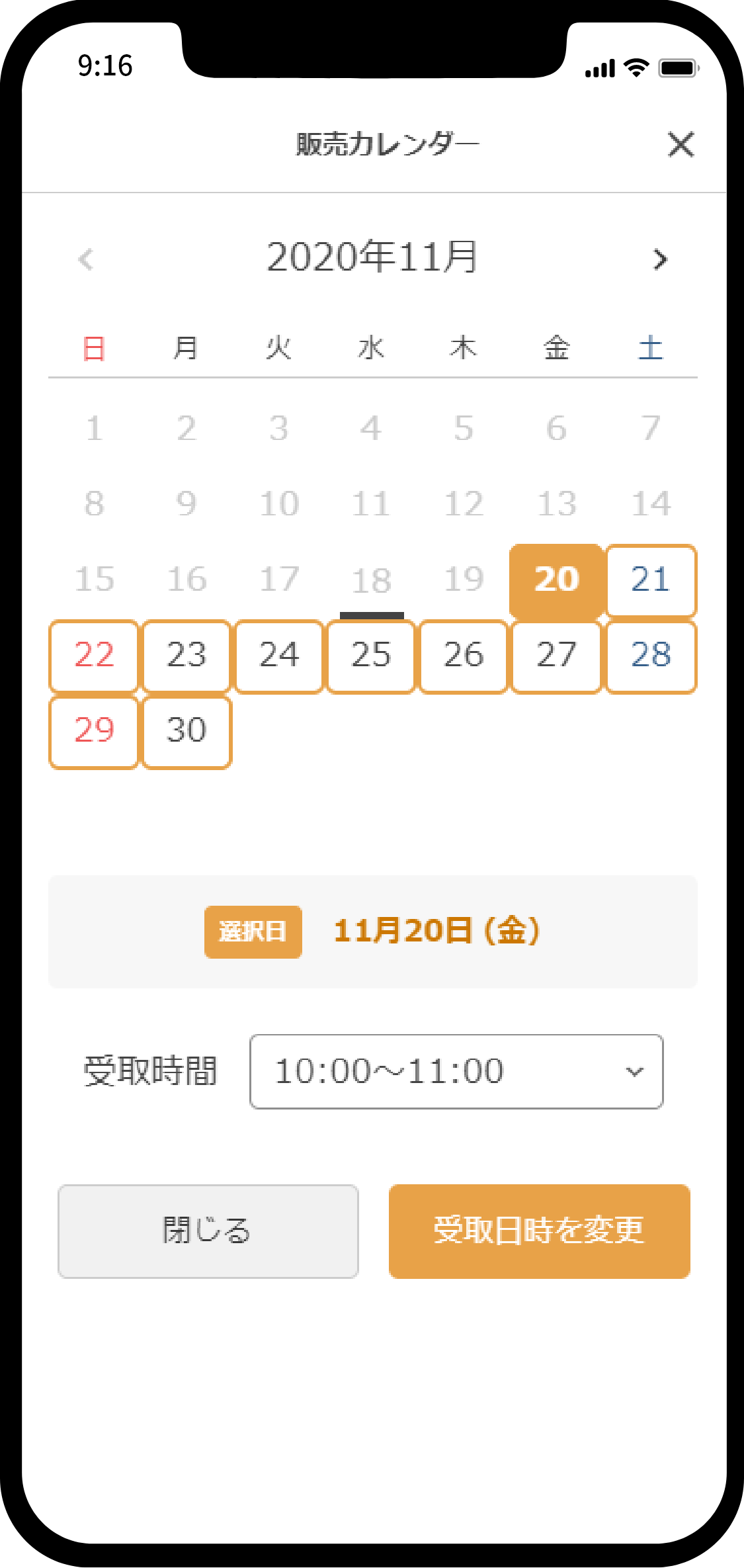744x1568 pixels.
Task: Tap the highlighted date 20
Action: point(556,580)
